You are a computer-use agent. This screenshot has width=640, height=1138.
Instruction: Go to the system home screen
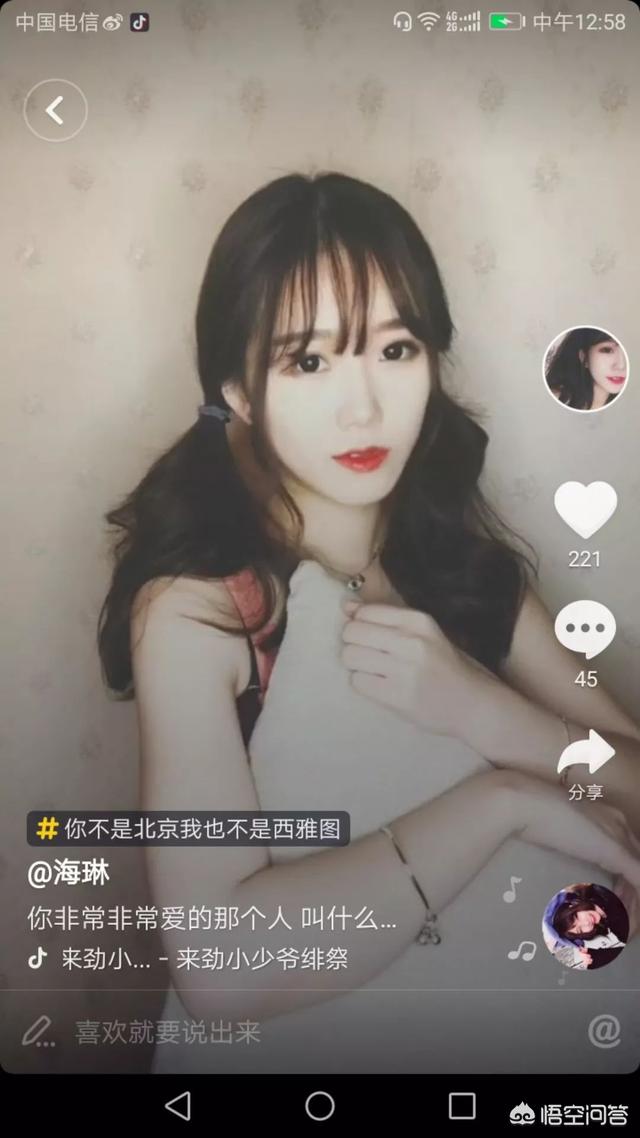[320, 1105]
